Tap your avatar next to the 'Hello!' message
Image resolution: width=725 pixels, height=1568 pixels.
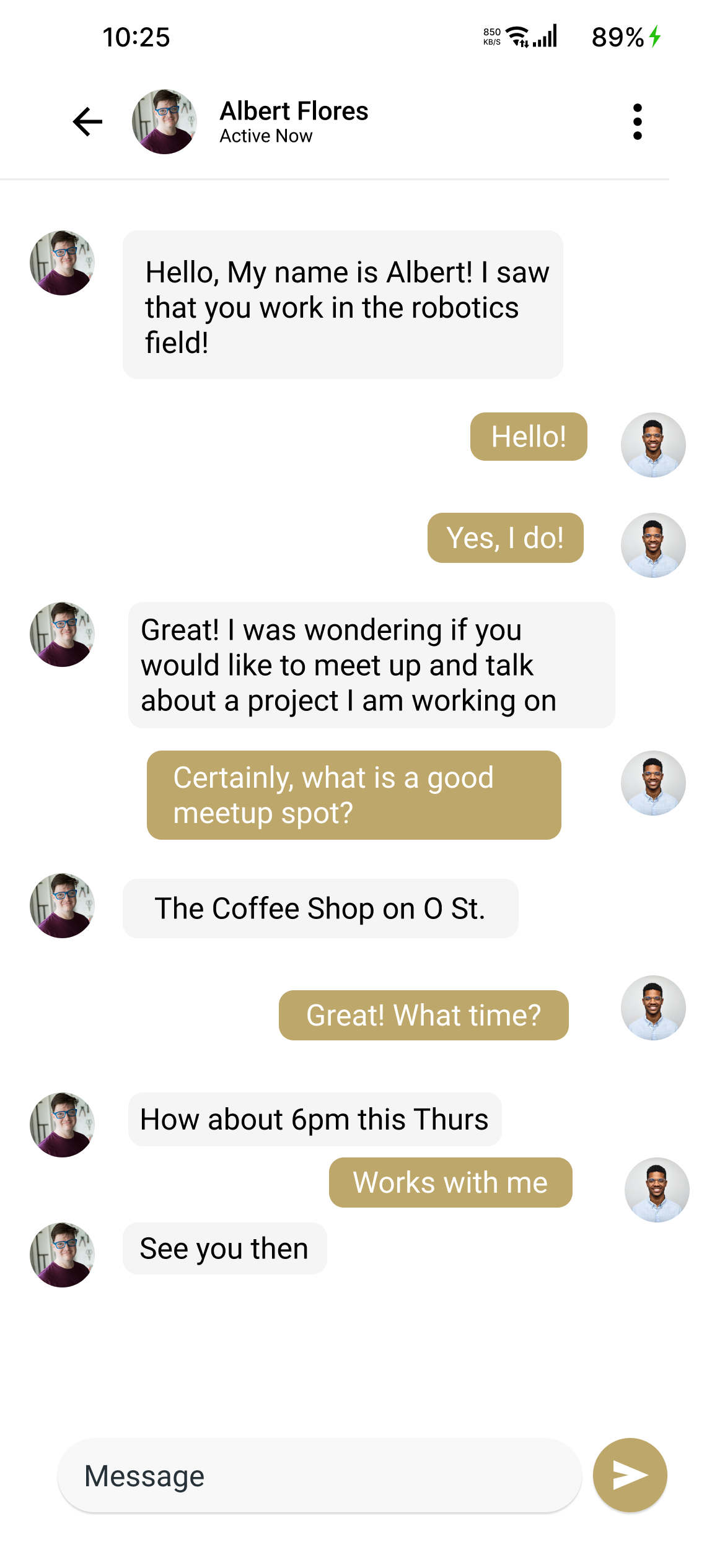[654, 443]
